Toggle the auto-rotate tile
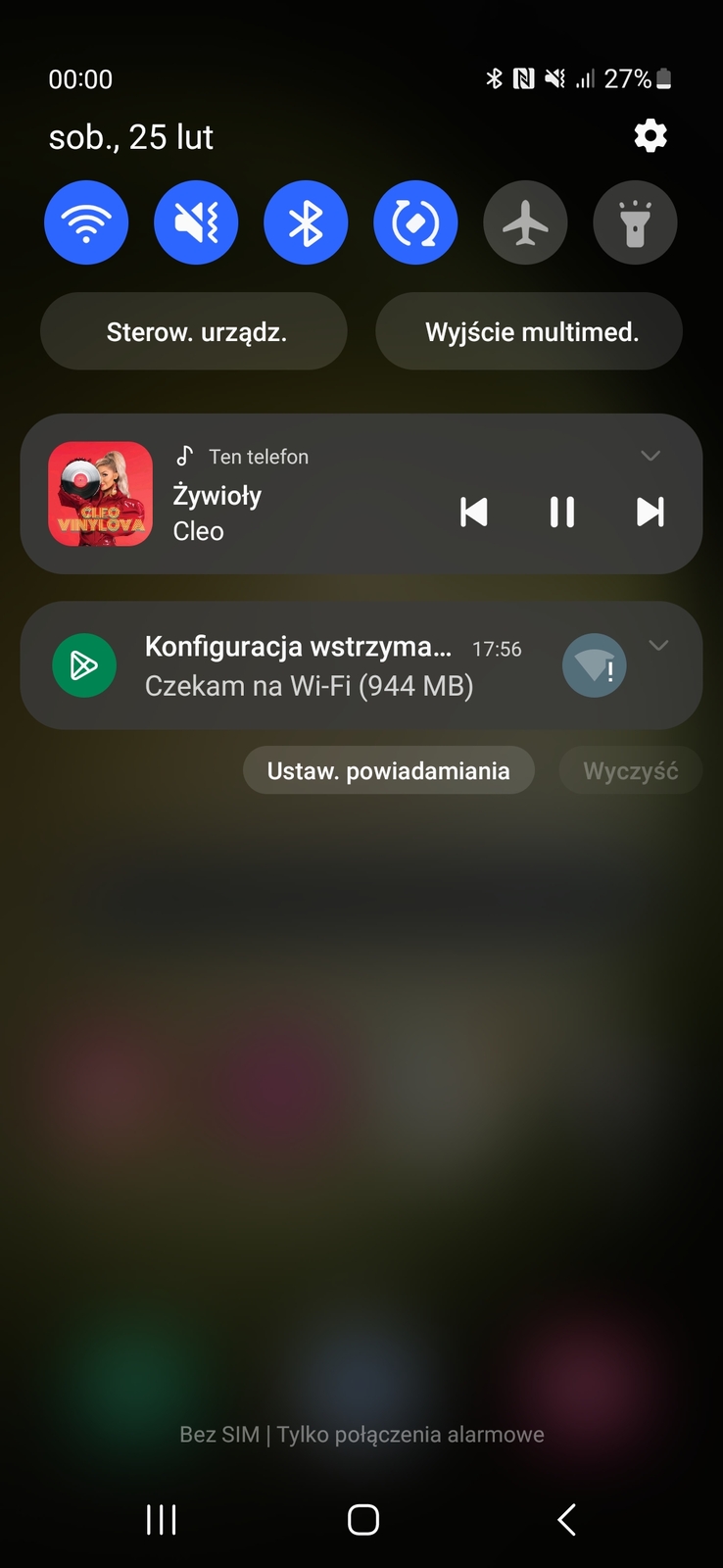 (415, 223)
